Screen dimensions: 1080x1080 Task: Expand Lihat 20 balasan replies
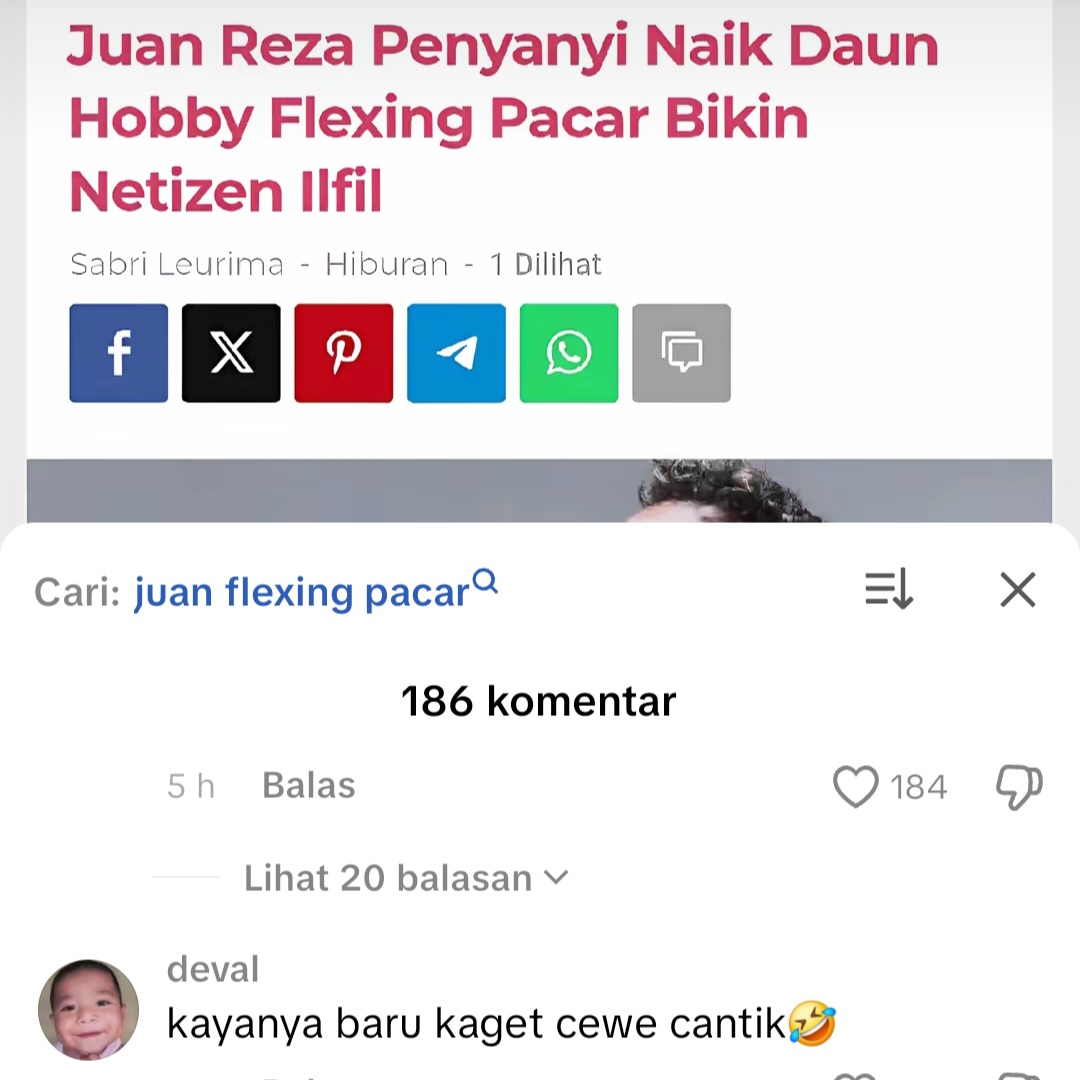coord(406,878)
